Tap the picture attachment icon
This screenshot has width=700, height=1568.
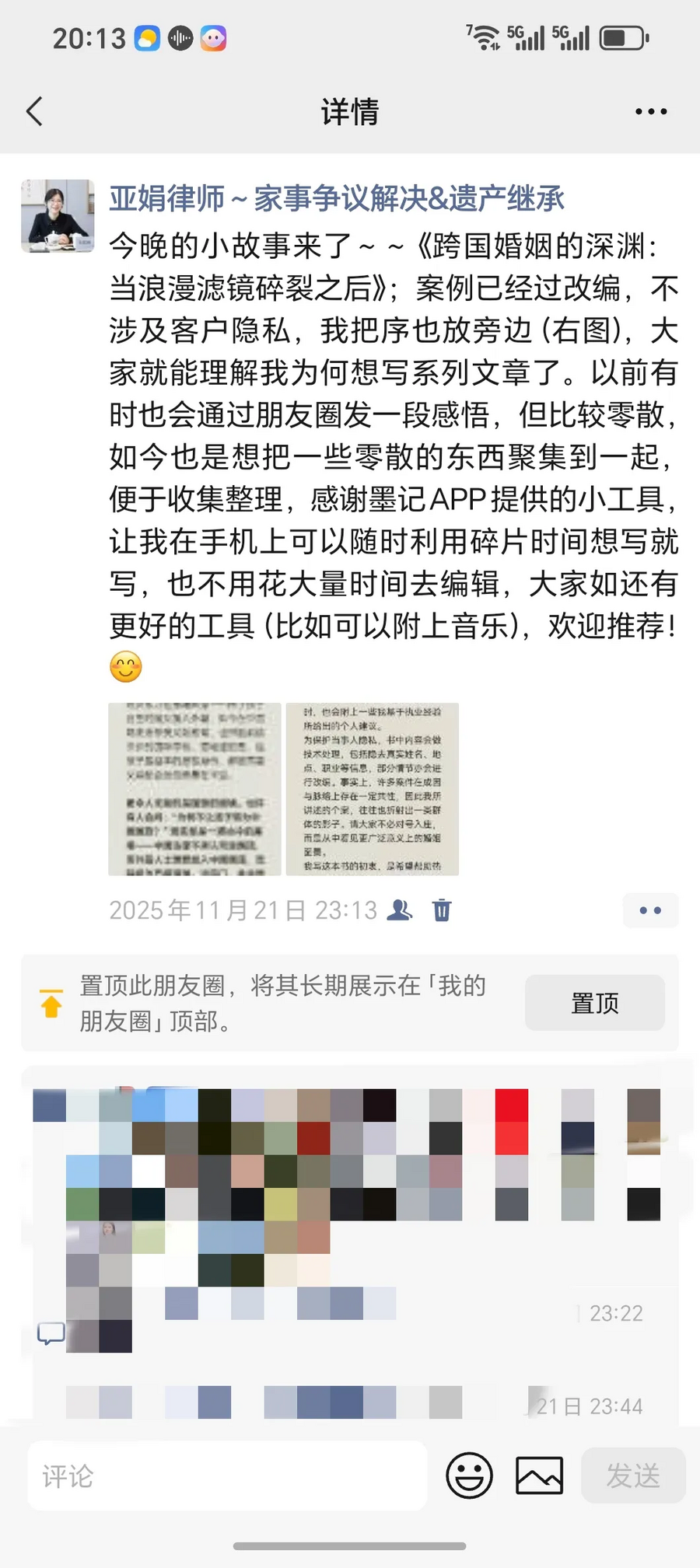click(x=539, y=1475)
